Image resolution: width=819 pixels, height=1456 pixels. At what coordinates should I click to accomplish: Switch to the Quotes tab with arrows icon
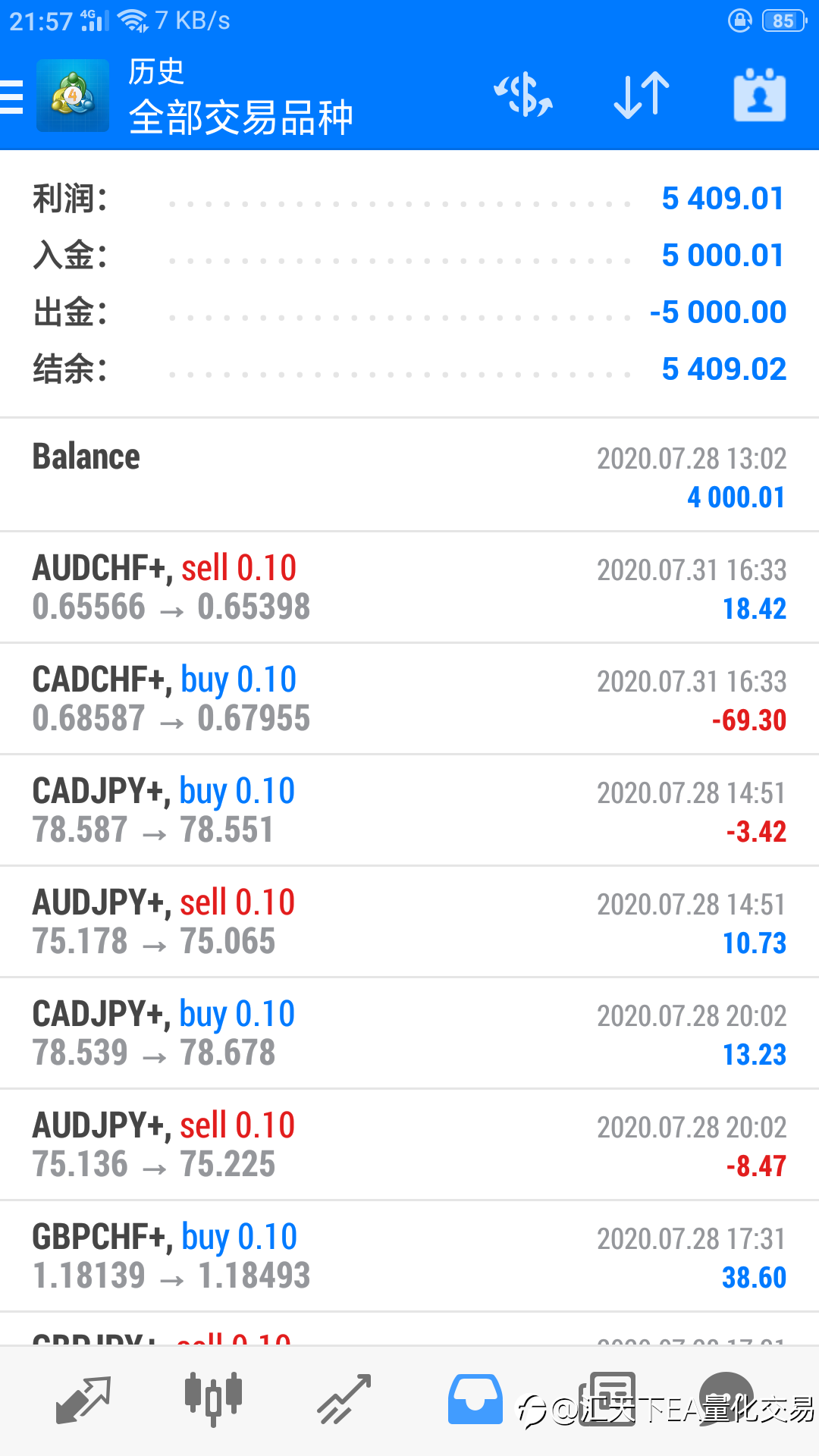click(x=83, y=1399)
